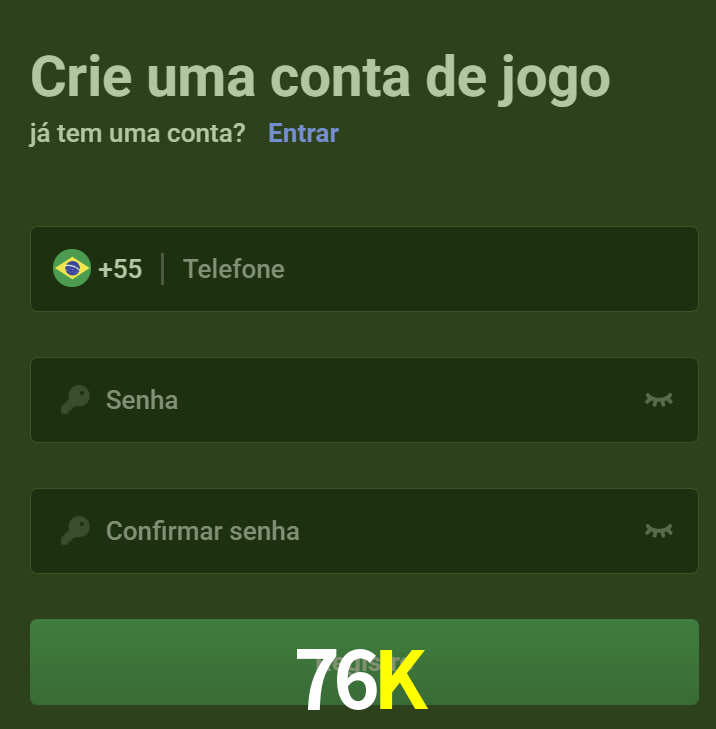Tap the Entrar link to sign in
This screenshot has height=729, width=716.
303,133
